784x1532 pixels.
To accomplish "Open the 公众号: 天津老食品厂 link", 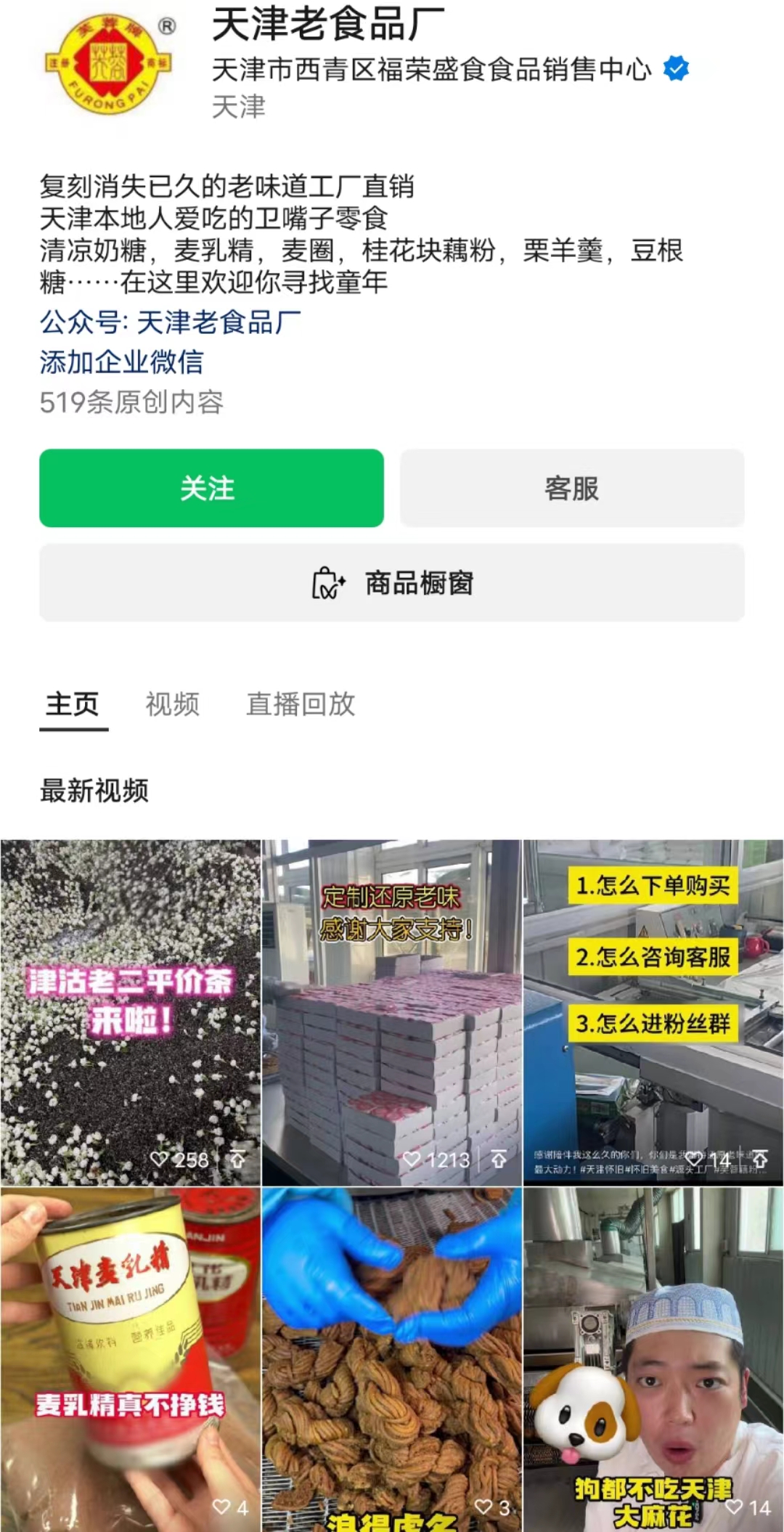I will (171, 322).
